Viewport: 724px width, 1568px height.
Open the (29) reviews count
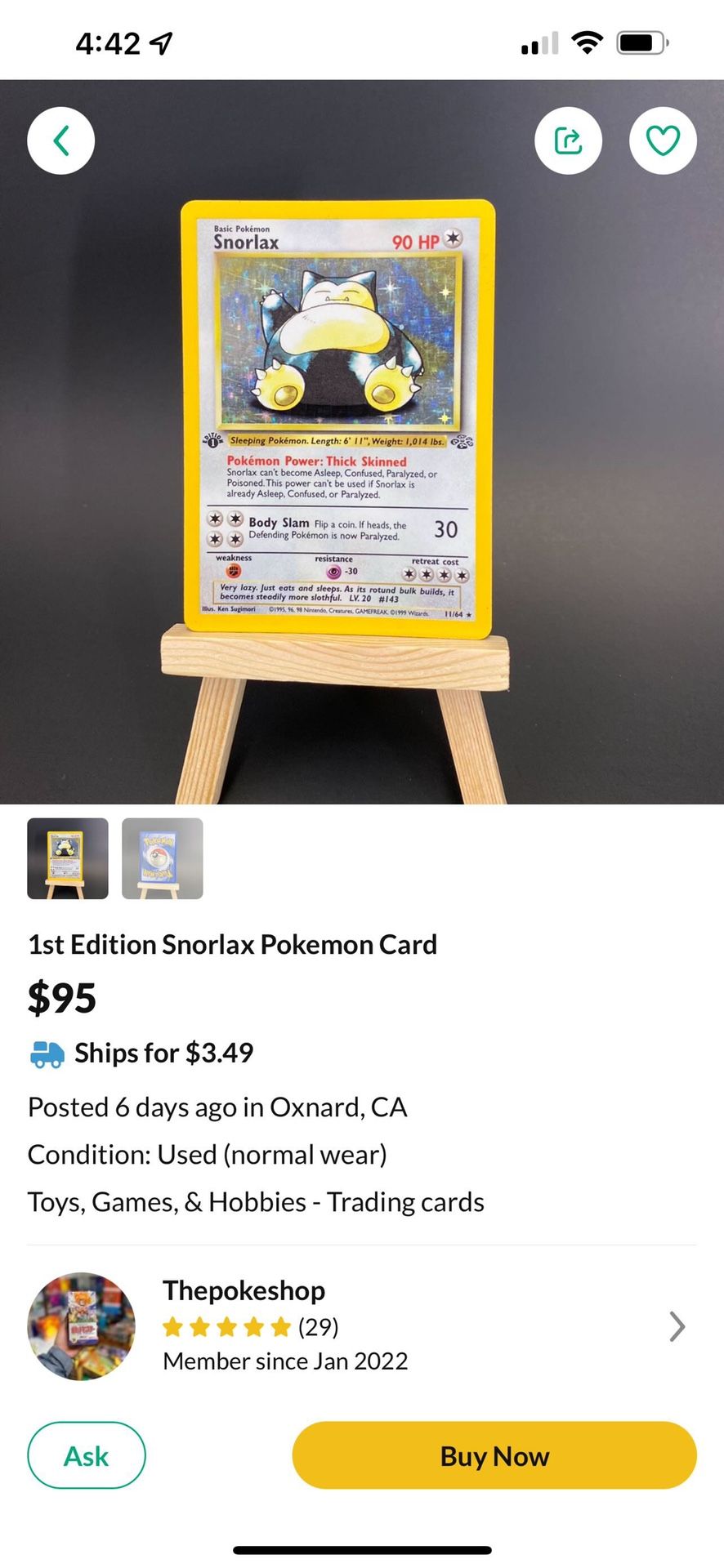[x=317, y=1327]
